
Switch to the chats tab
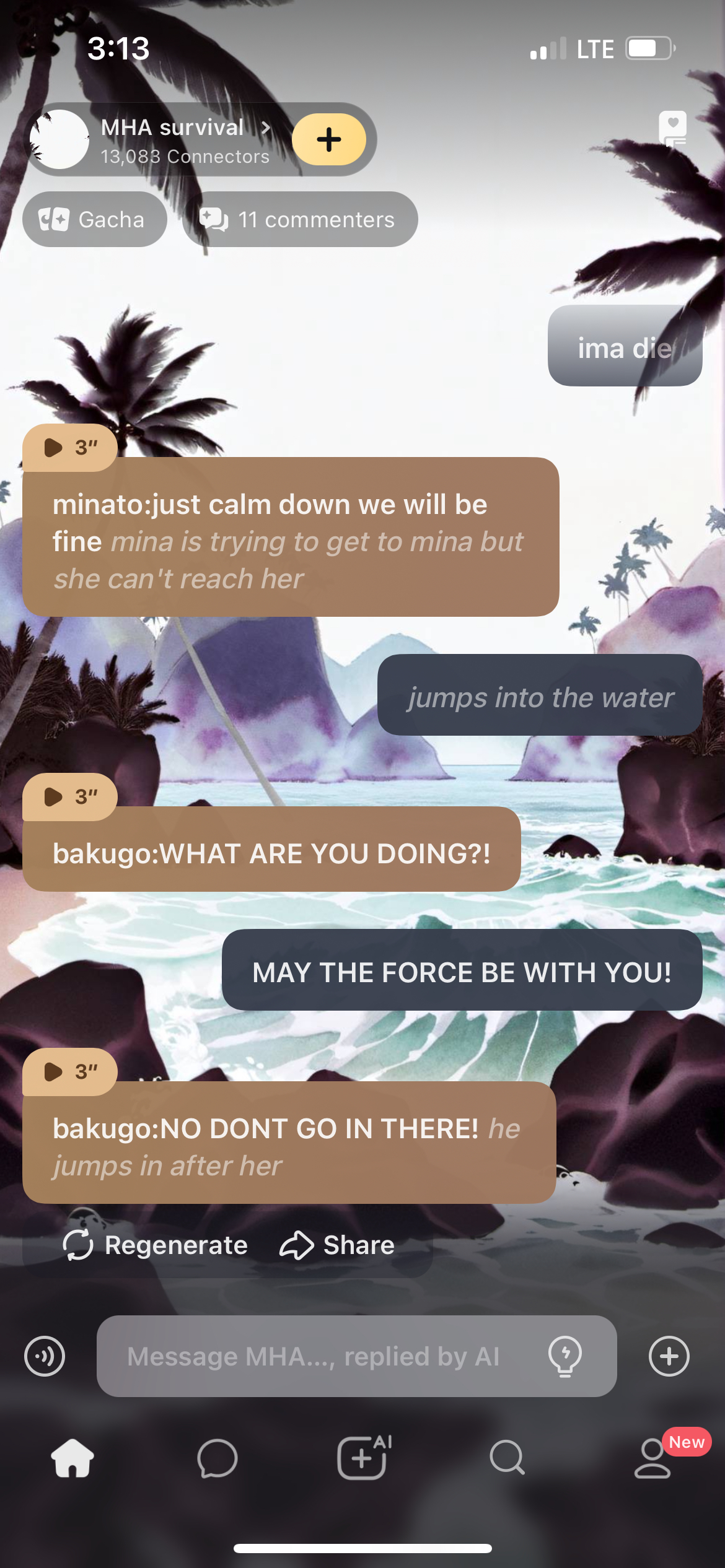[x=217, y=1458]
